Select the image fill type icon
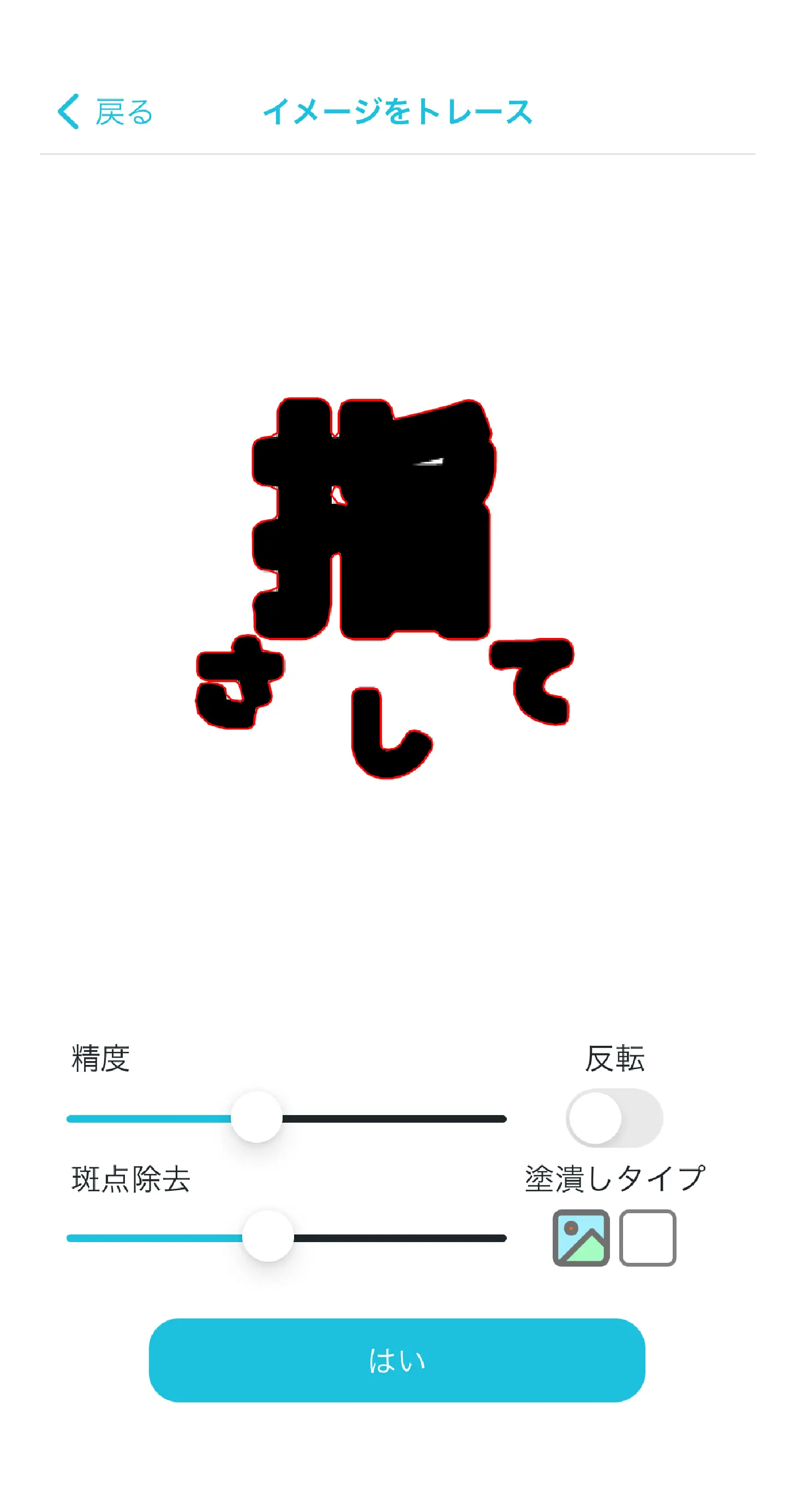Viewport: 796px width, 1512px height. coord(580,1238)
